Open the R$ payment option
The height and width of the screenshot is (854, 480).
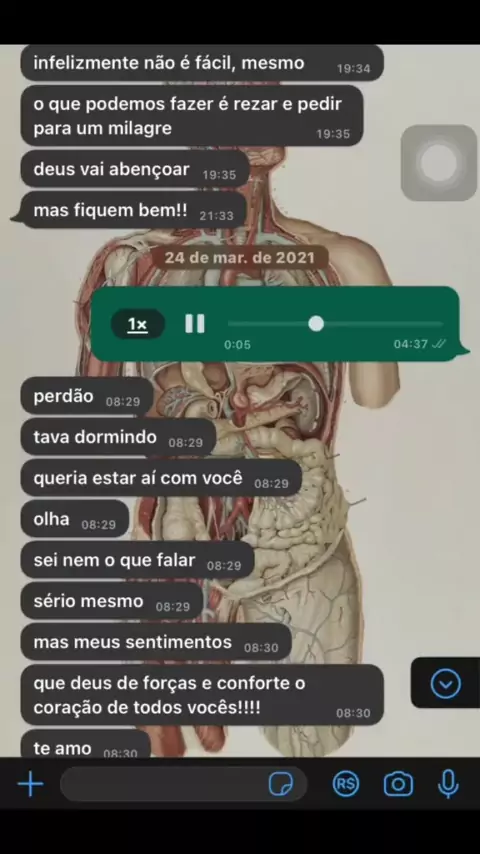346,784
